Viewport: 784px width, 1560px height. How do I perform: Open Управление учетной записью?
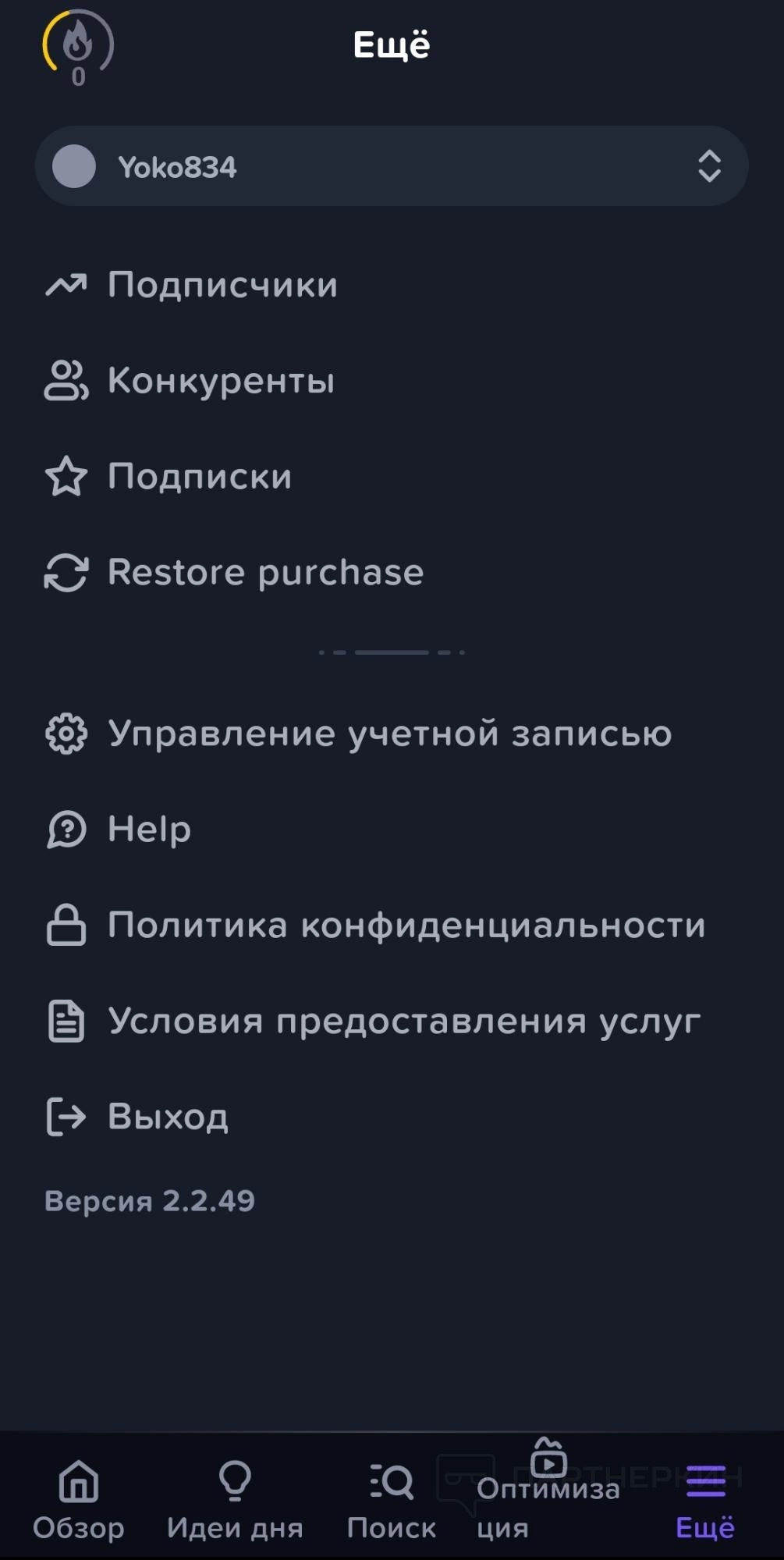(389, 734)
